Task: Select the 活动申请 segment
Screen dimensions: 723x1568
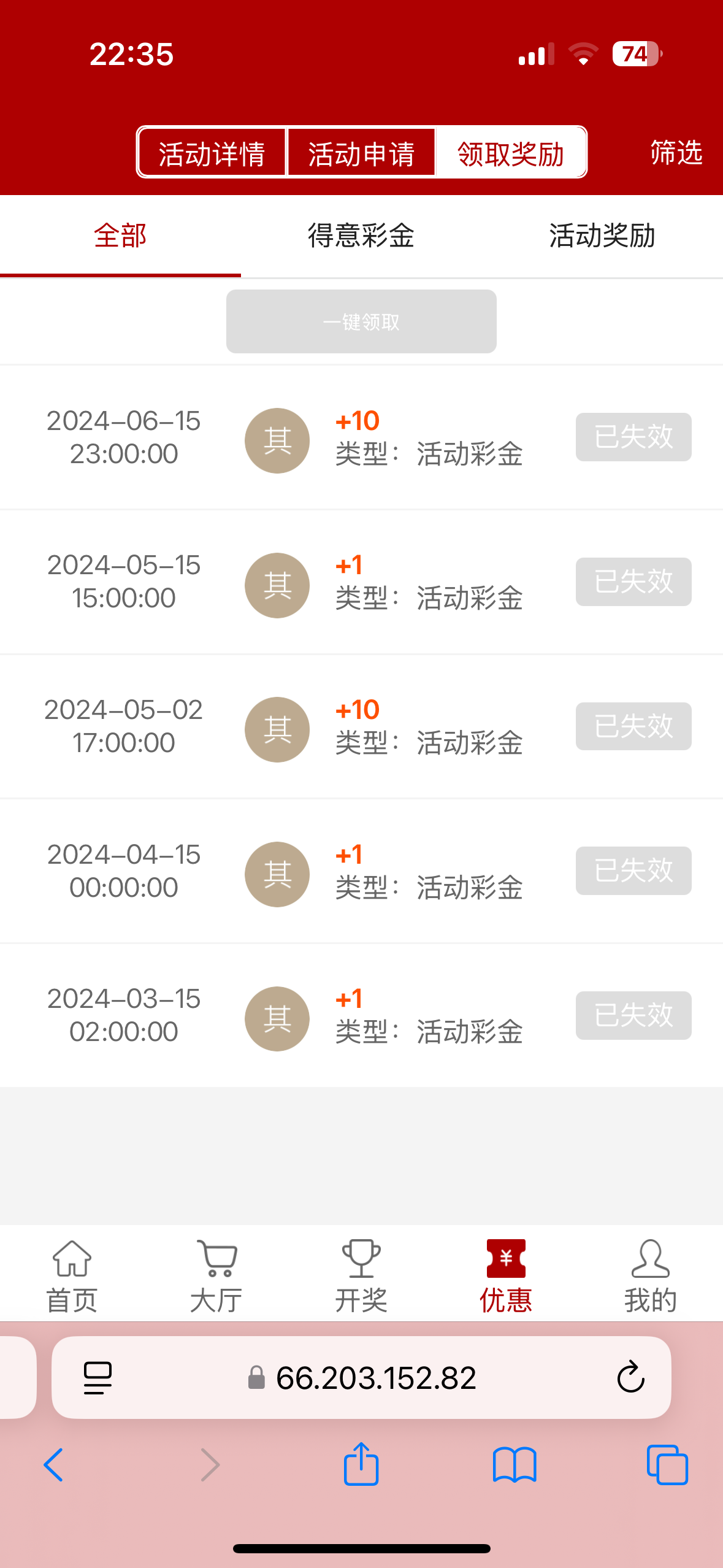Action: [361, 153]
